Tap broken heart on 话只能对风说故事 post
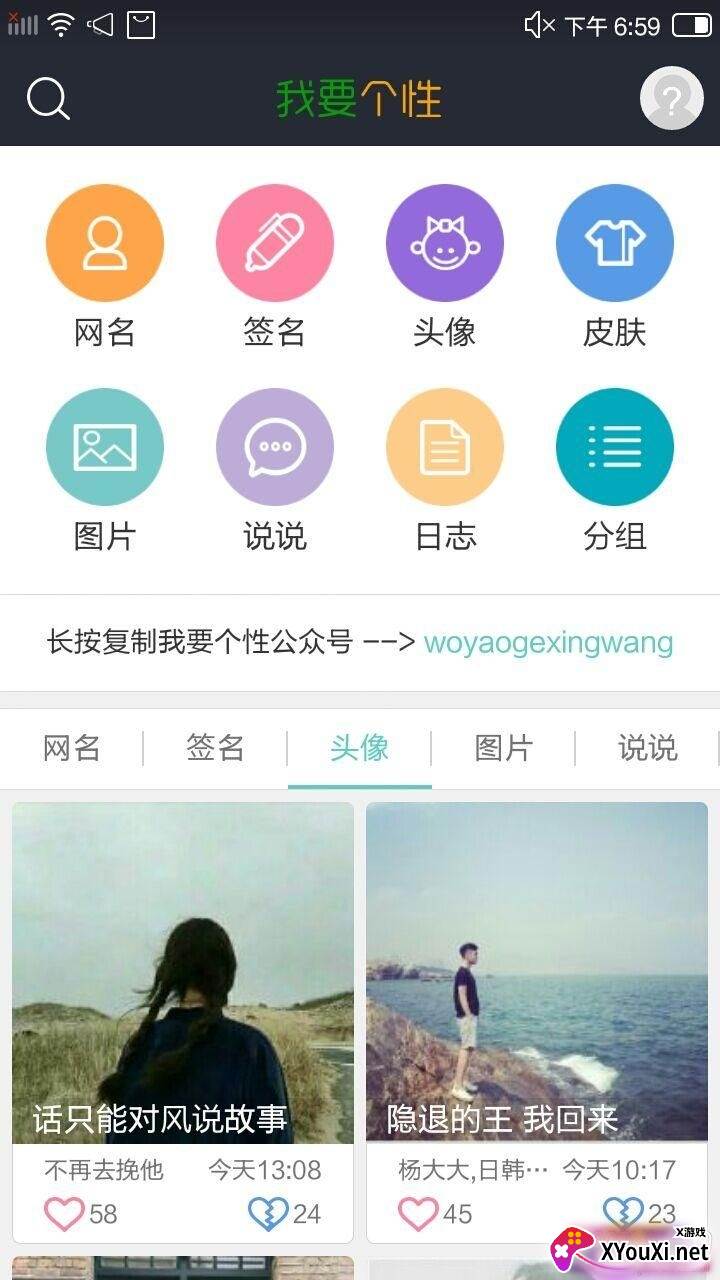This screenshot has height=1280, width=720. point(268,1214)
